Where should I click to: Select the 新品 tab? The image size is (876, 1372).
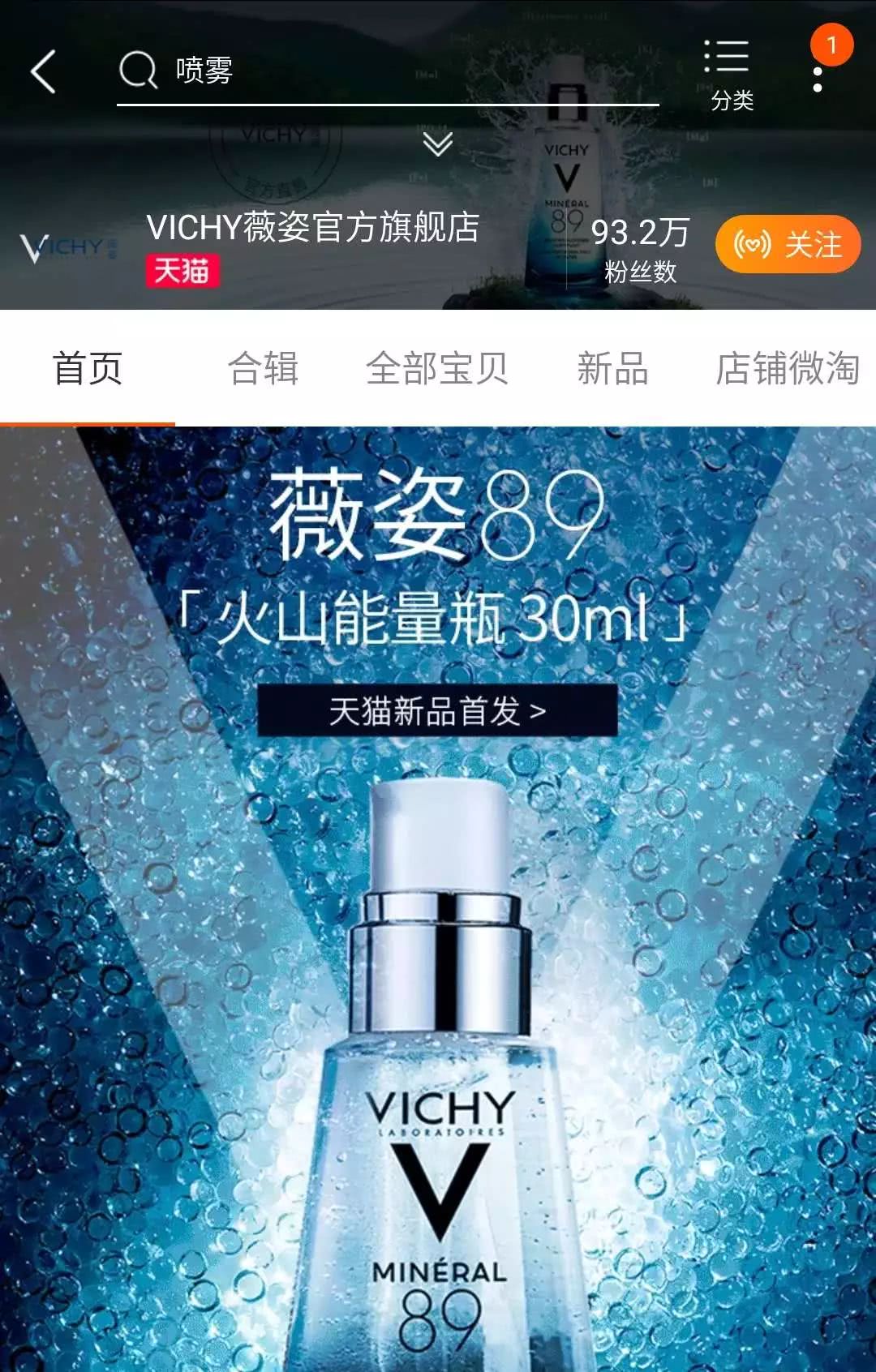pos(612,369)
